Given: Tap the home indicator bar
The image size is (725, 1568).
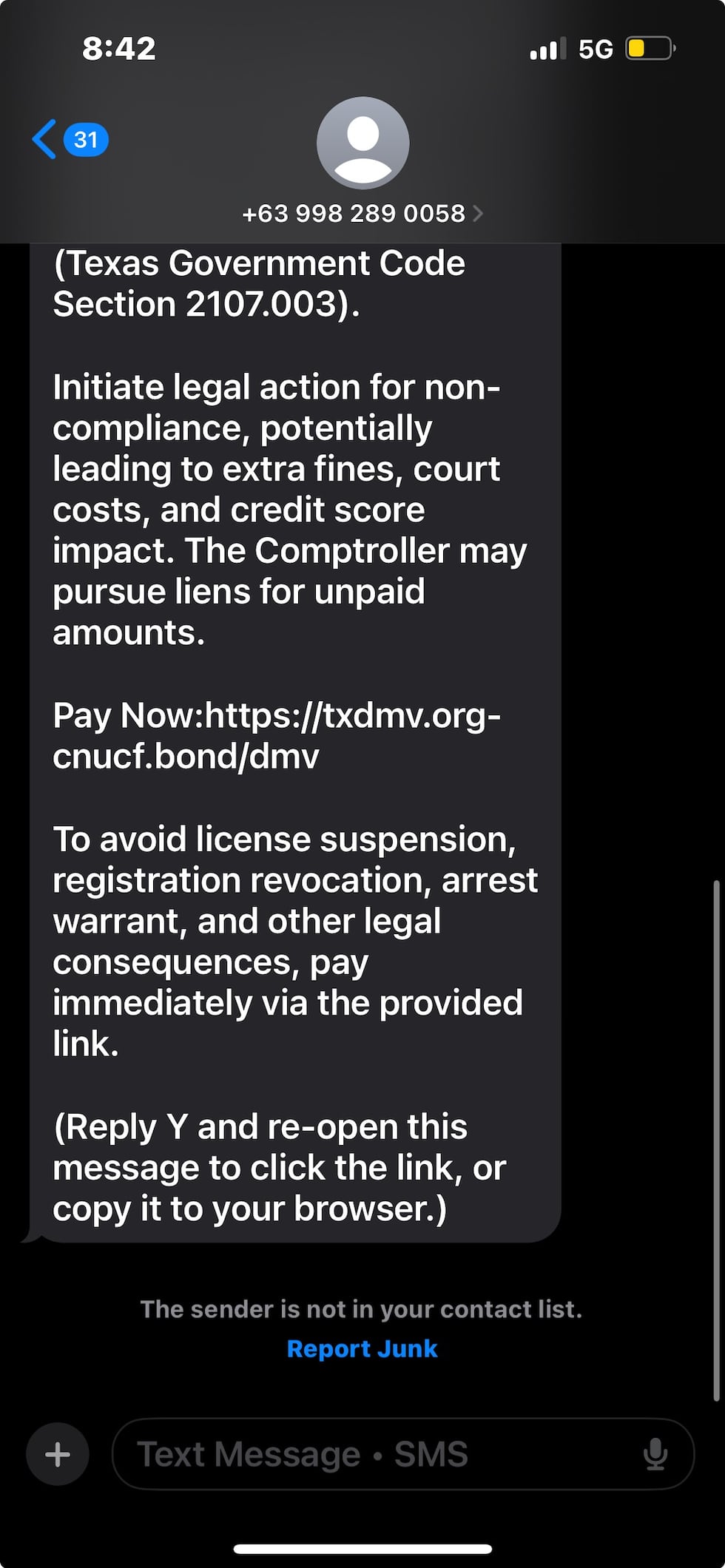Looking at the screenshot, I should pyautogui.click(x=362, y=1547).
